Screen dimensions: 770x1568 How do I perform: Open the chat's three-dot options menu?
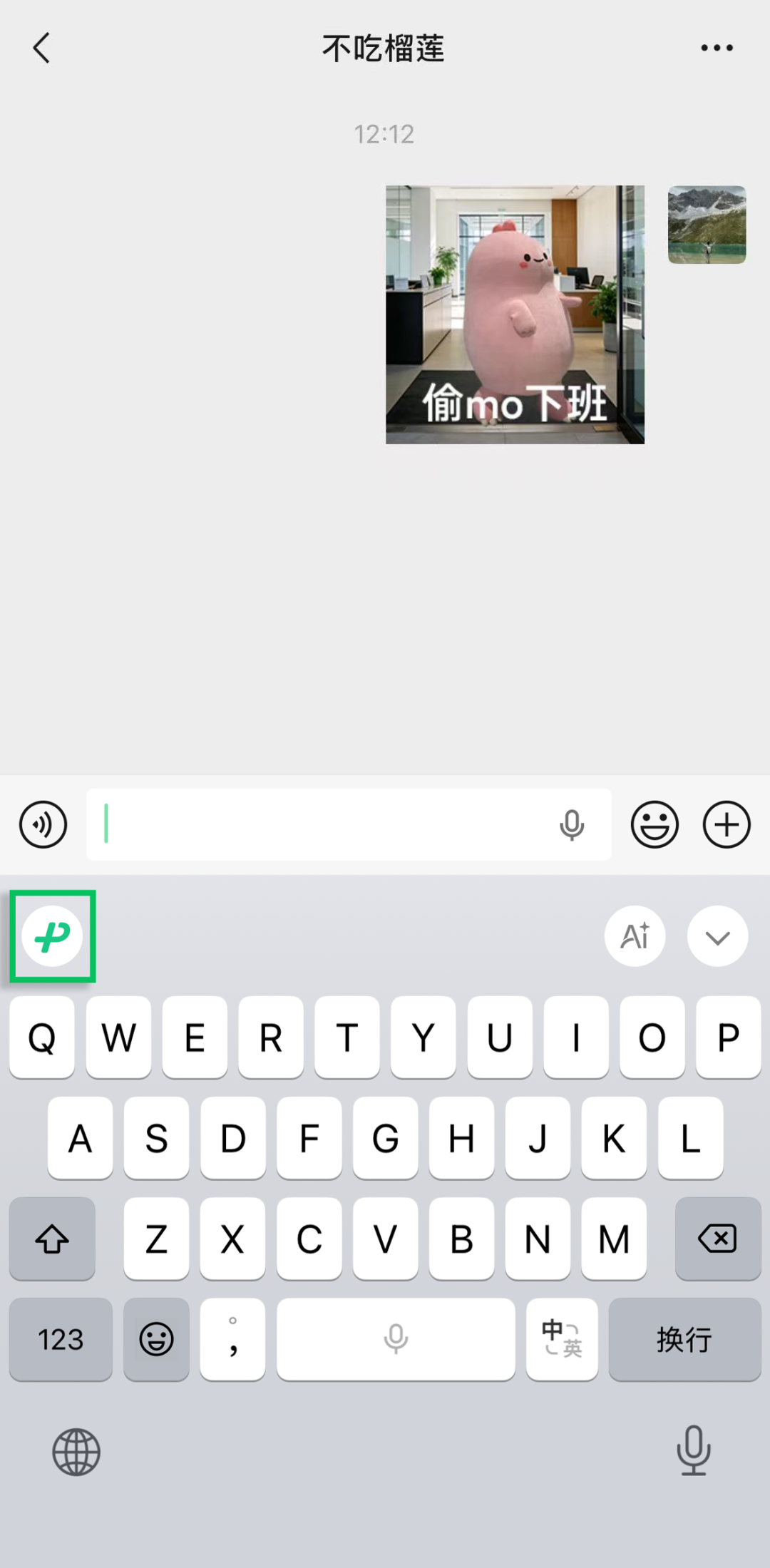[717, 48]
